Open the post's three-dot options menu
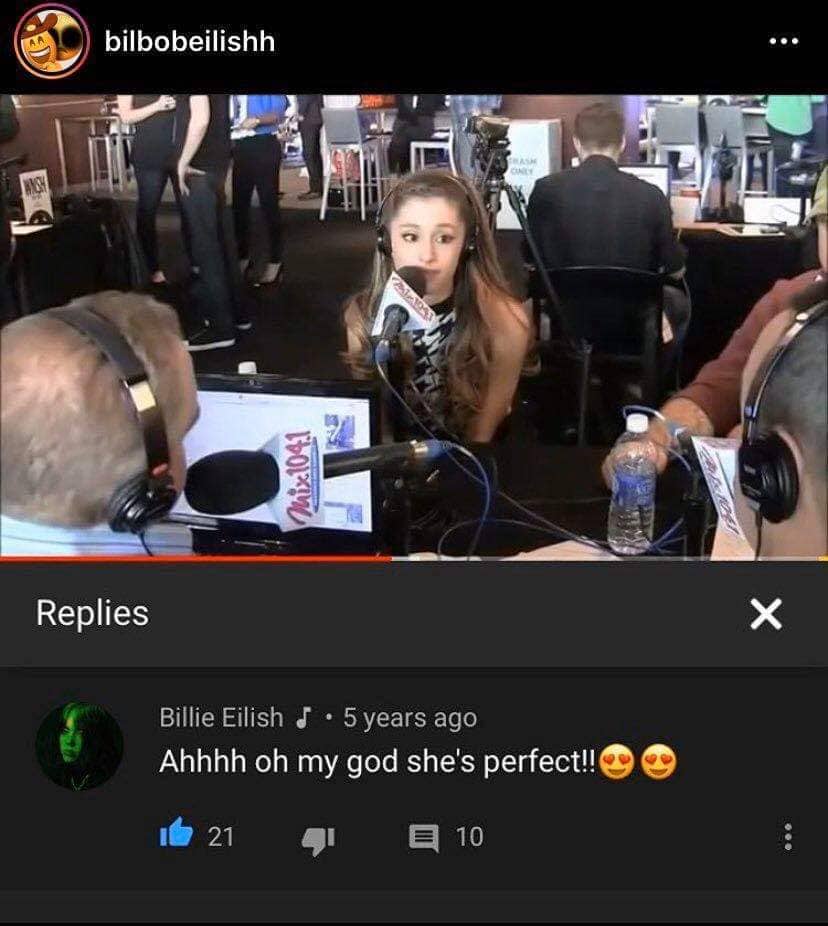This screenshot has height=926, width=828. [x=783, y=42]
